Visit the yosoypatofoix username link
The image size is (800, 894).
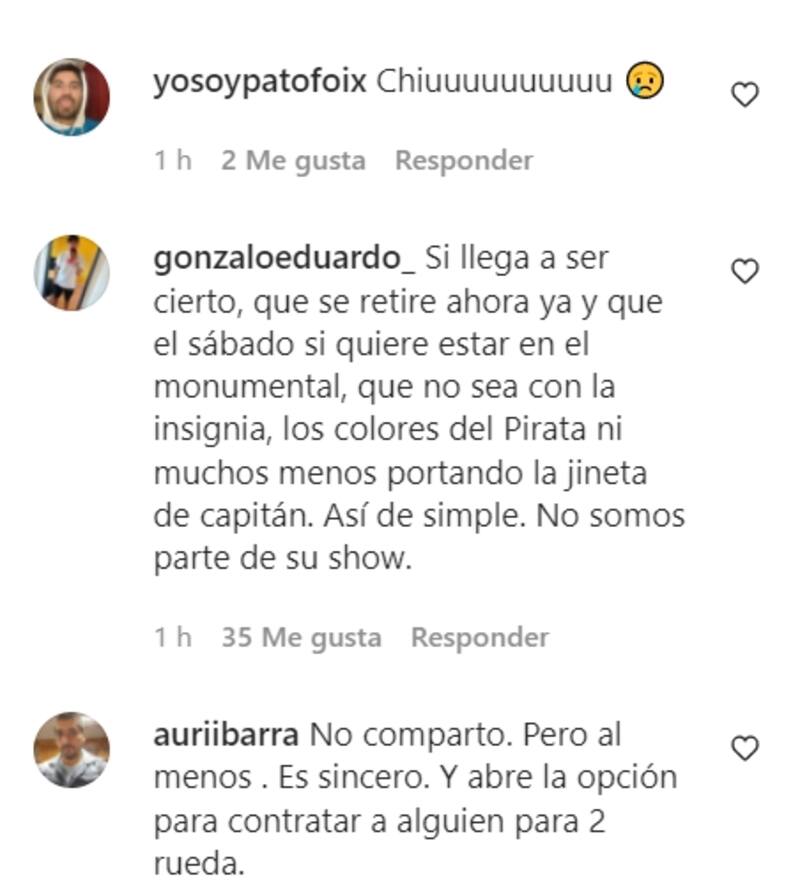click(260, 82)
